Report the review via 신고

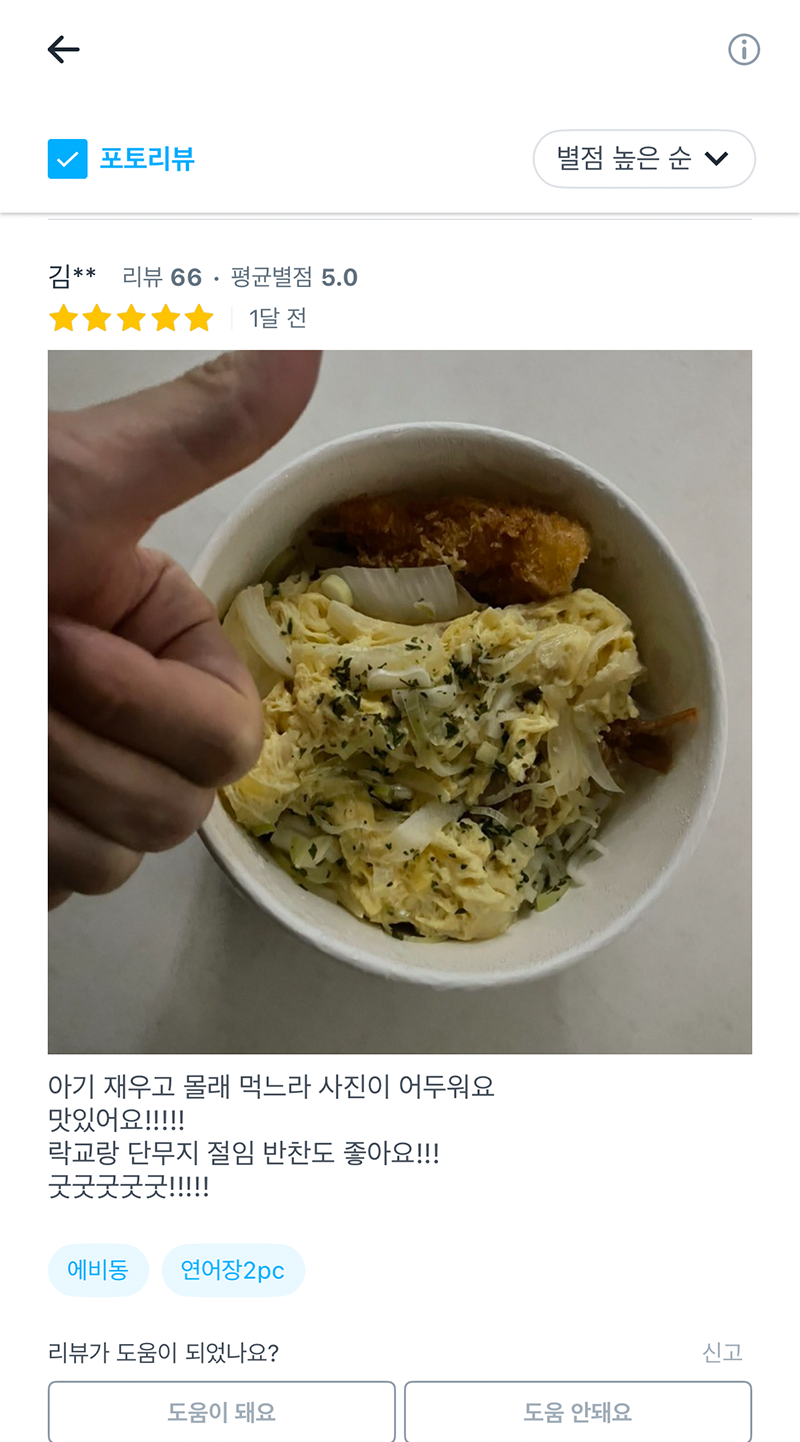722,1353
